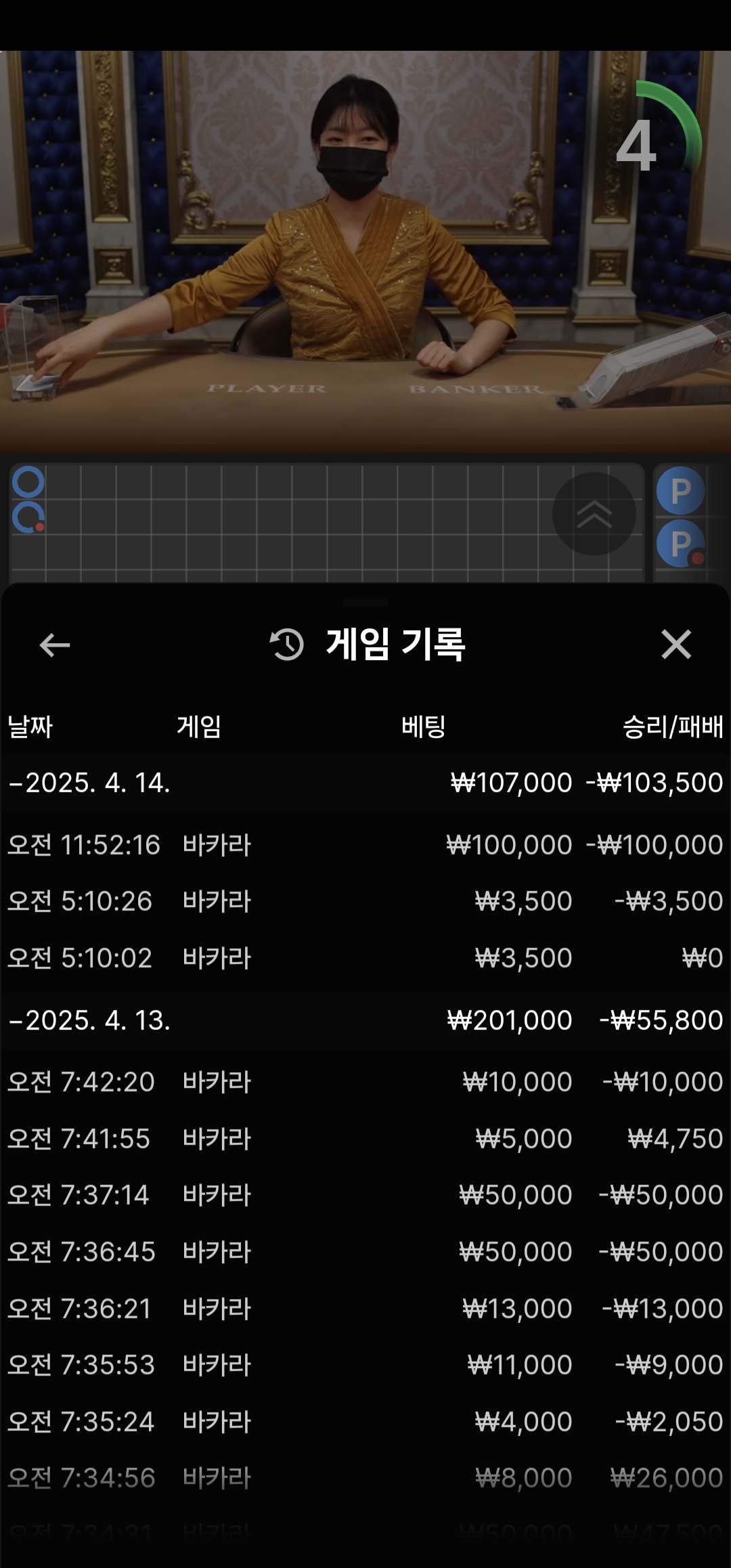Open the 오전 7:36:21 baccarat record
The height and width of the screenshot is (1568, 731).
(365, 1309)
